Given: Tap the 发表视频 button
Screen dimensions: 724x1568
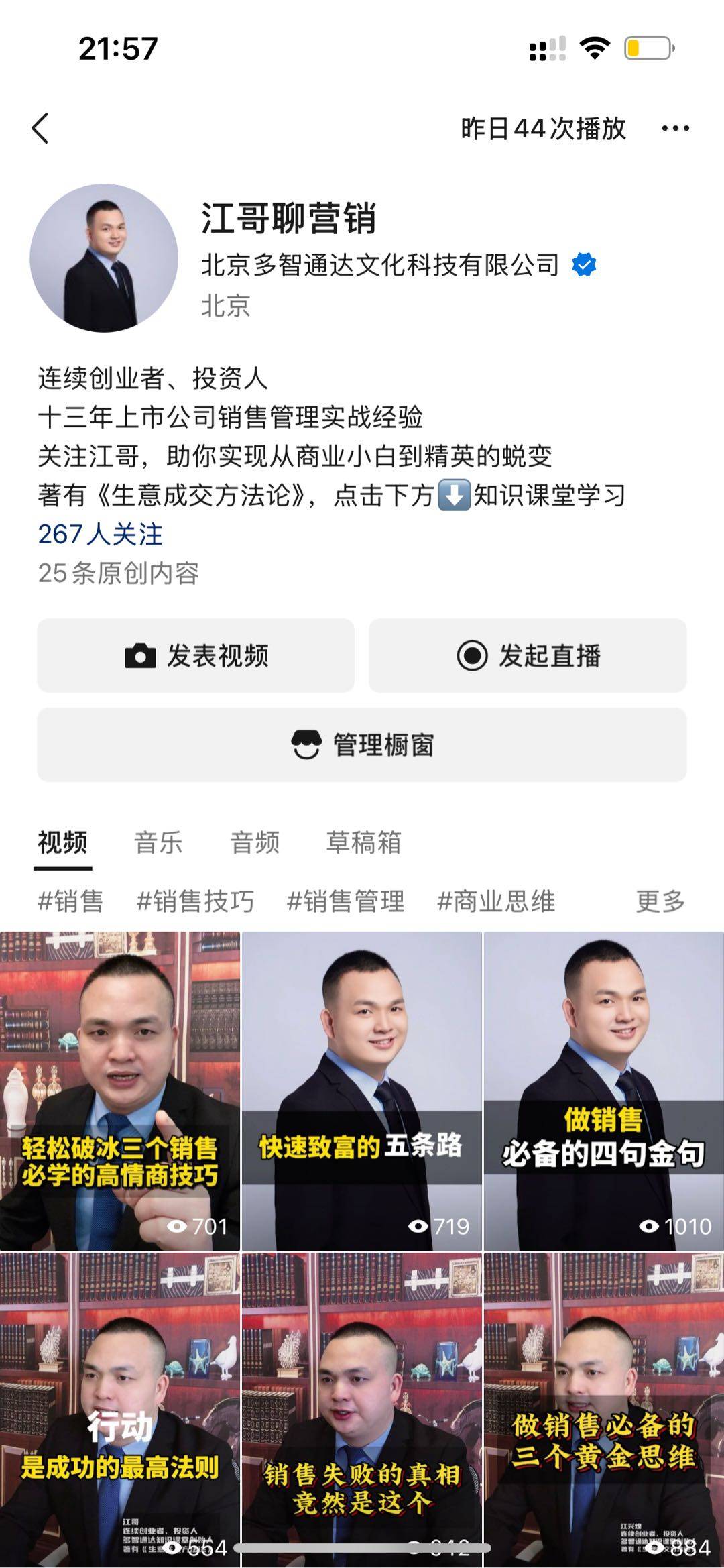Looking at the screenshot, I should [x=196, y=655].
